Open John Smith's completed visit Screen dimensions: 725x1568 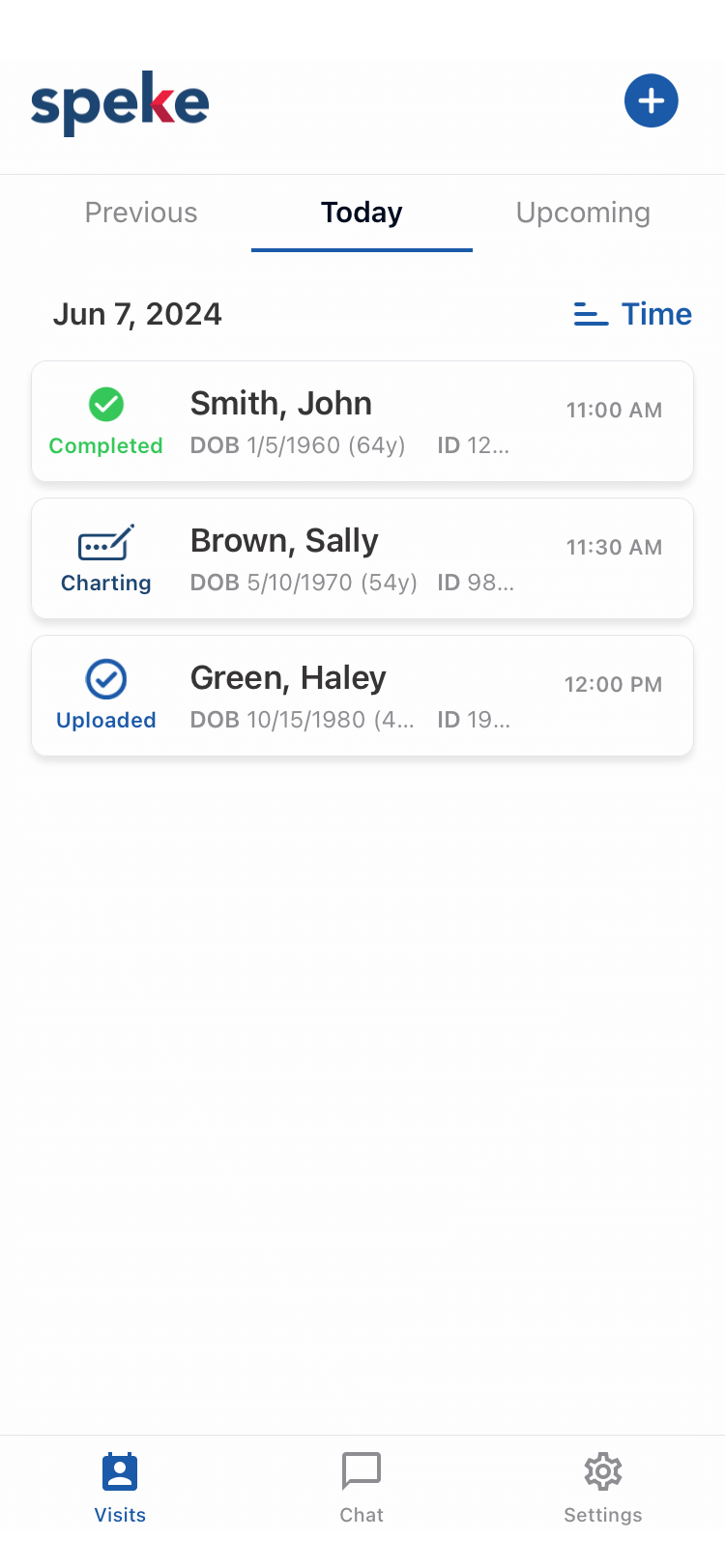362,421
